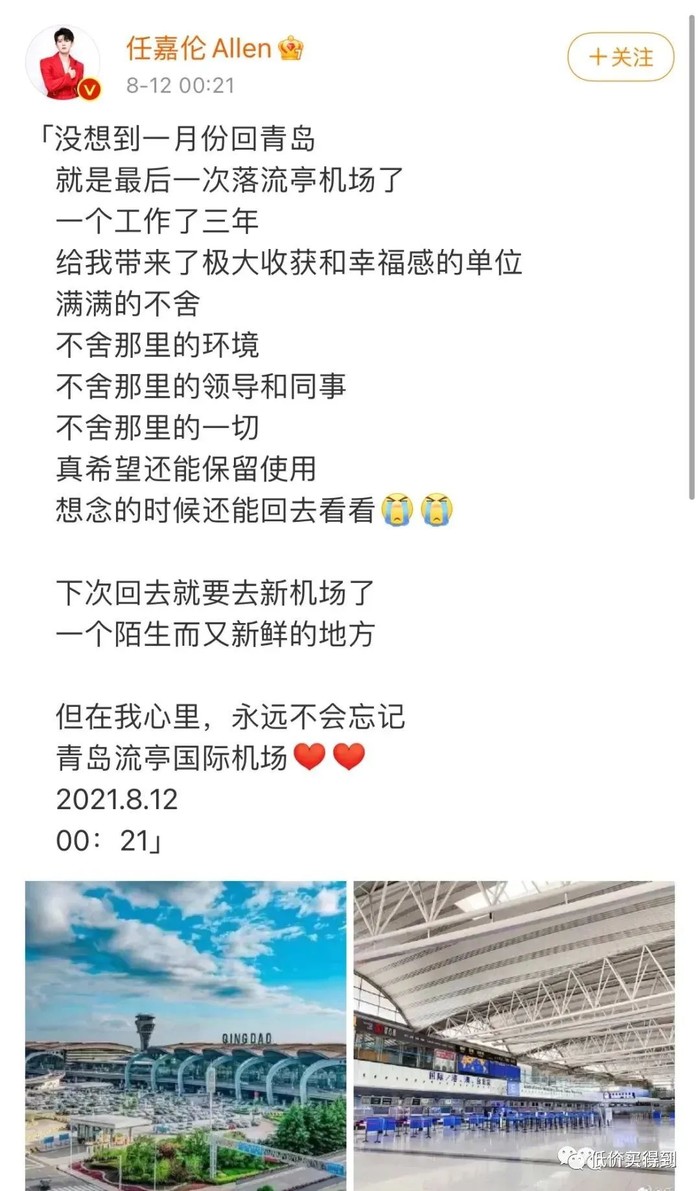
Task: View the Qingdao airport exterior photo
Action: [186, 1034]
